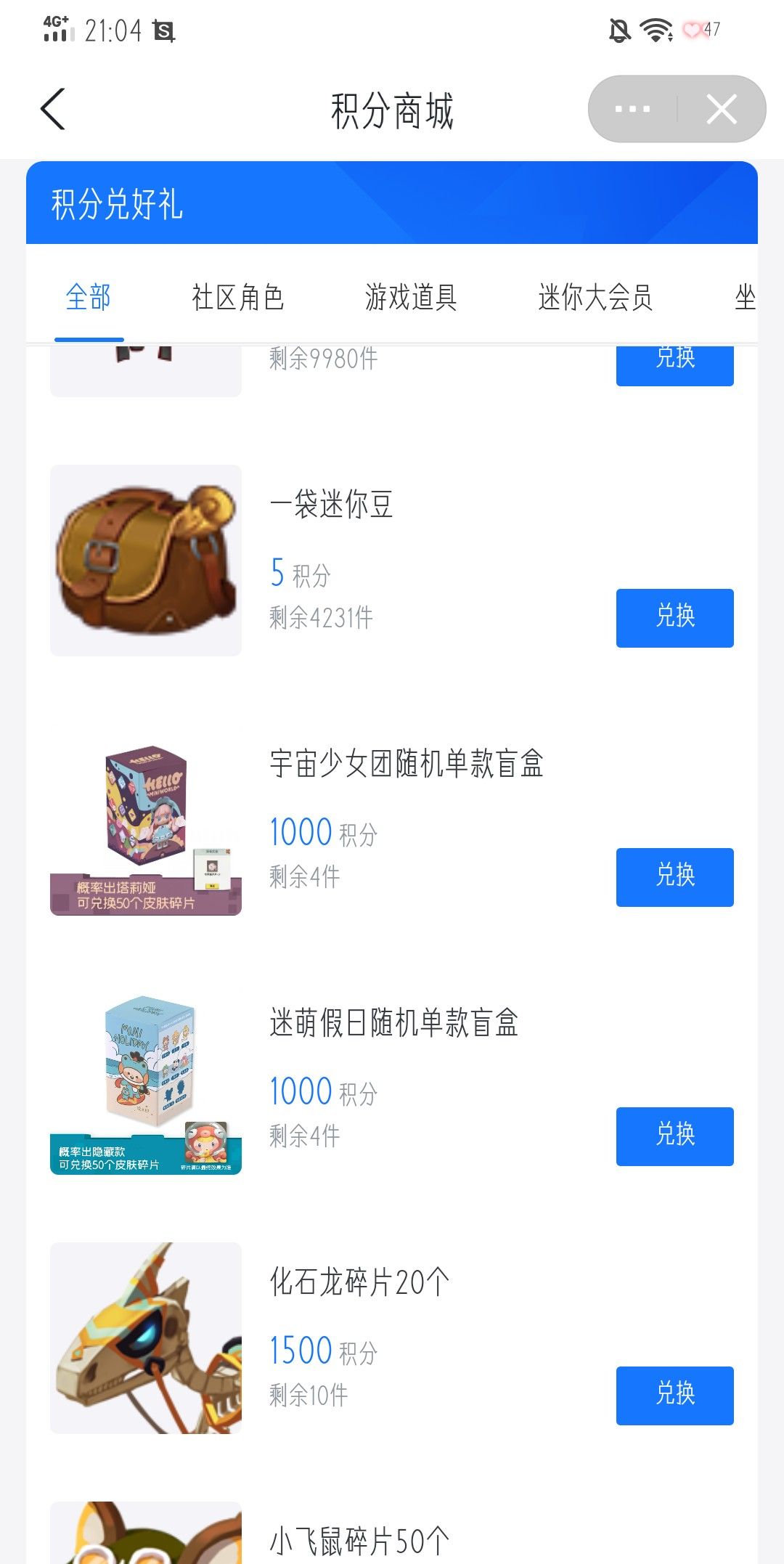This screenshot has width=784, height=1564.
Task: Redeem the item with 剩余9980件
Action: pos(674,363)
